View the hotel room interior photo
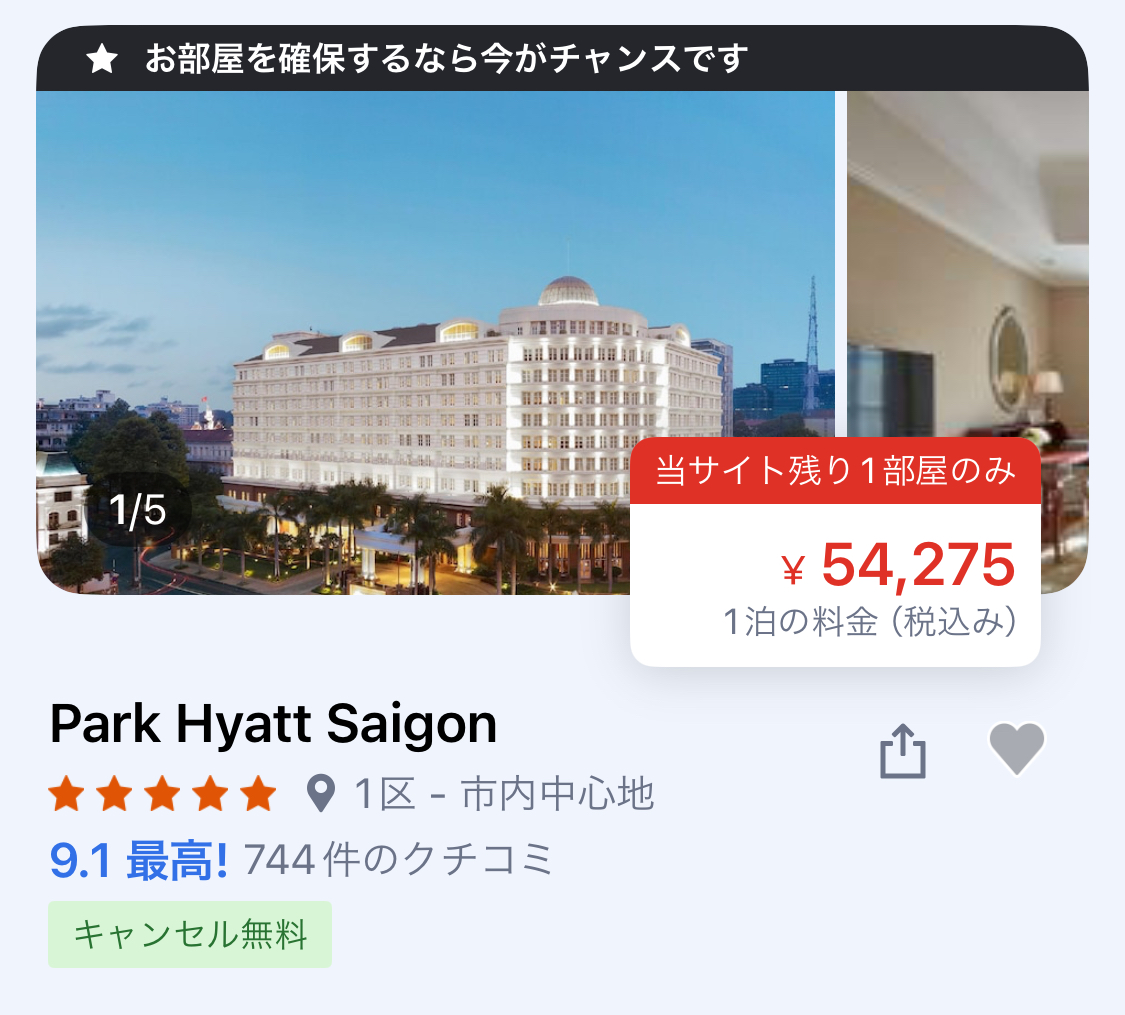Screen dimensions: 1125x1015 coord(967,270)
